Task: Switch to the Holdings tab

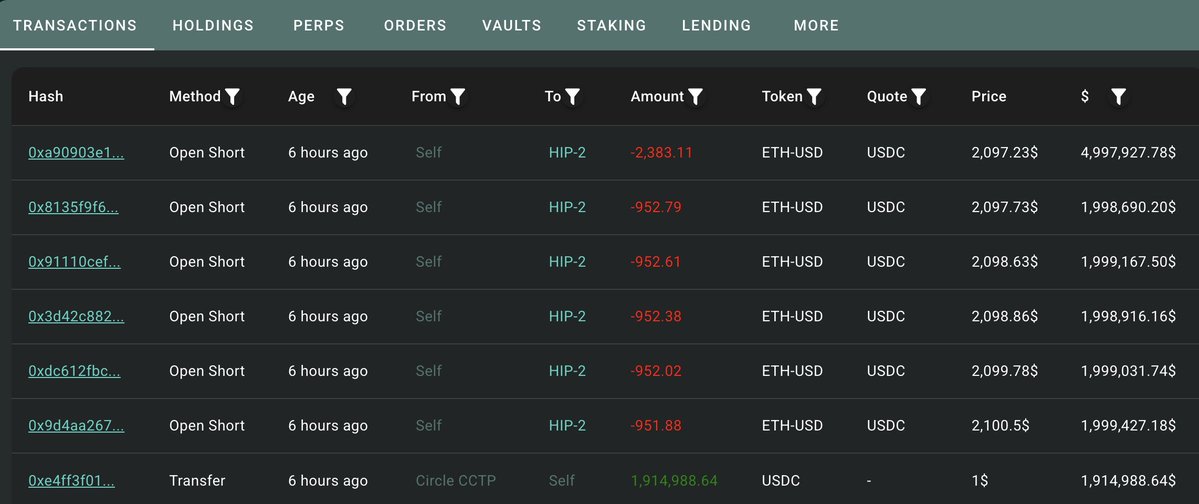Action: coord(213,26)
